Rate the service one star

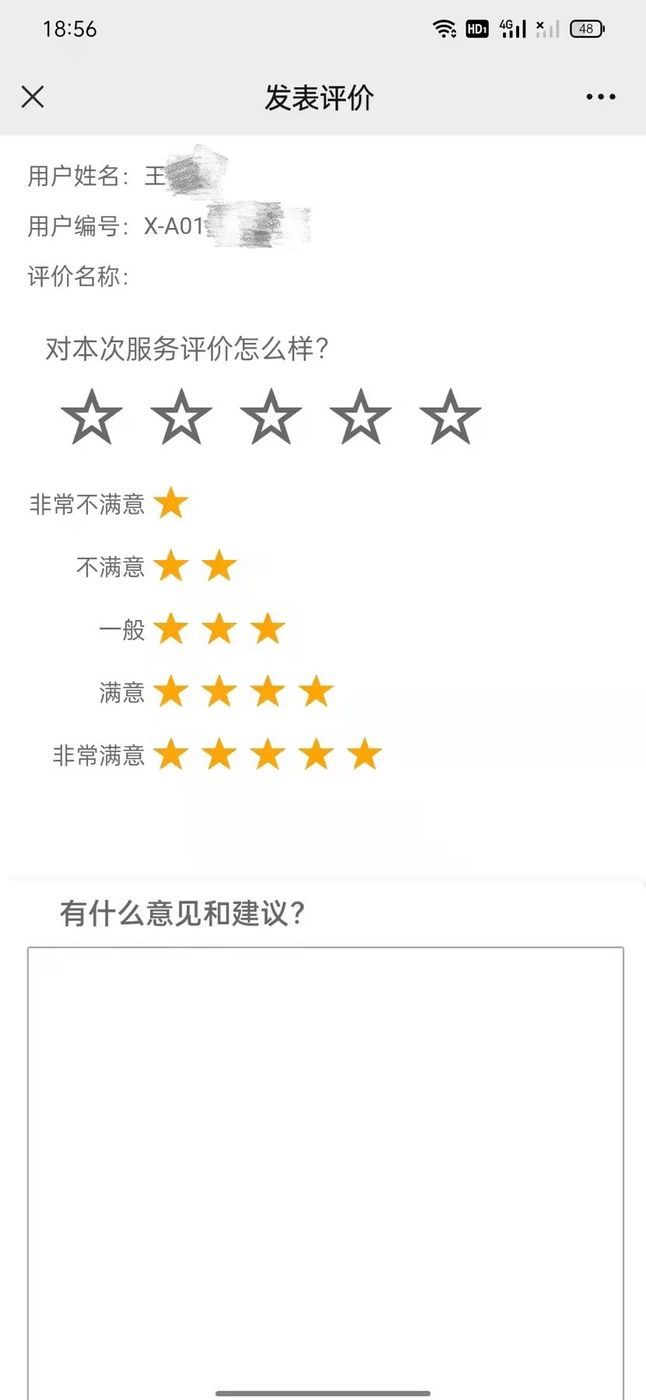pyautogui.click(x=91, y=417)
